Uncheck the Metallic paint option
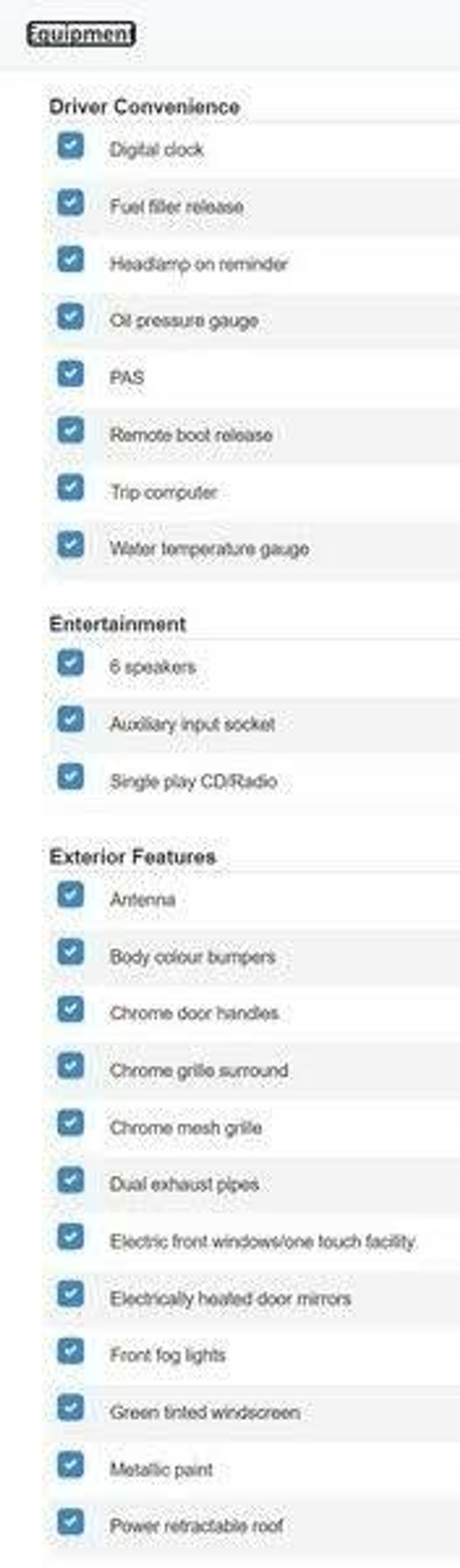Screen dimensions: 460x1568 (x=71, y=1466)
